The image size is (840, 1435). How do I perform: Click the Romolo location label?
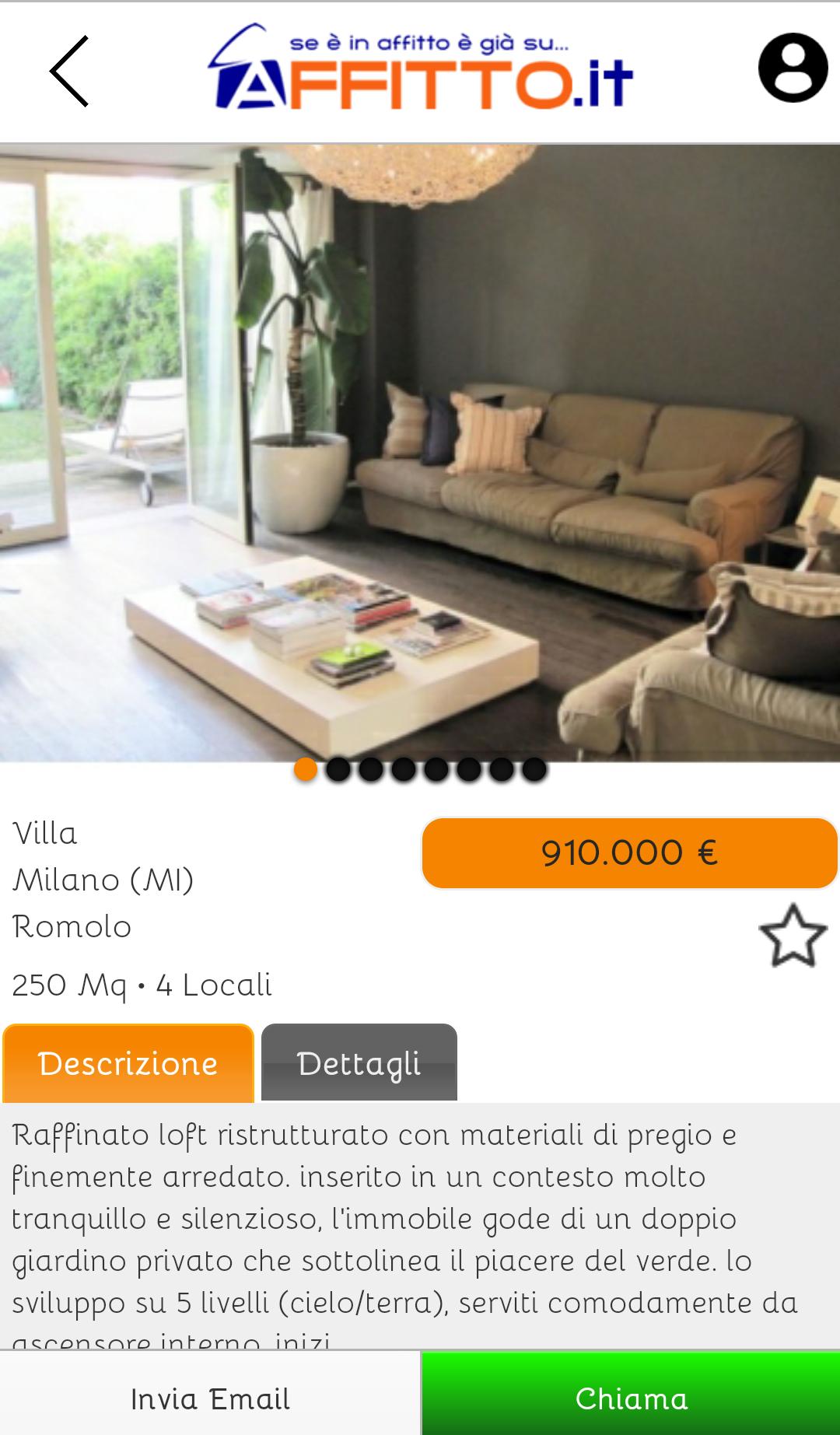click(x=72, y=926)
